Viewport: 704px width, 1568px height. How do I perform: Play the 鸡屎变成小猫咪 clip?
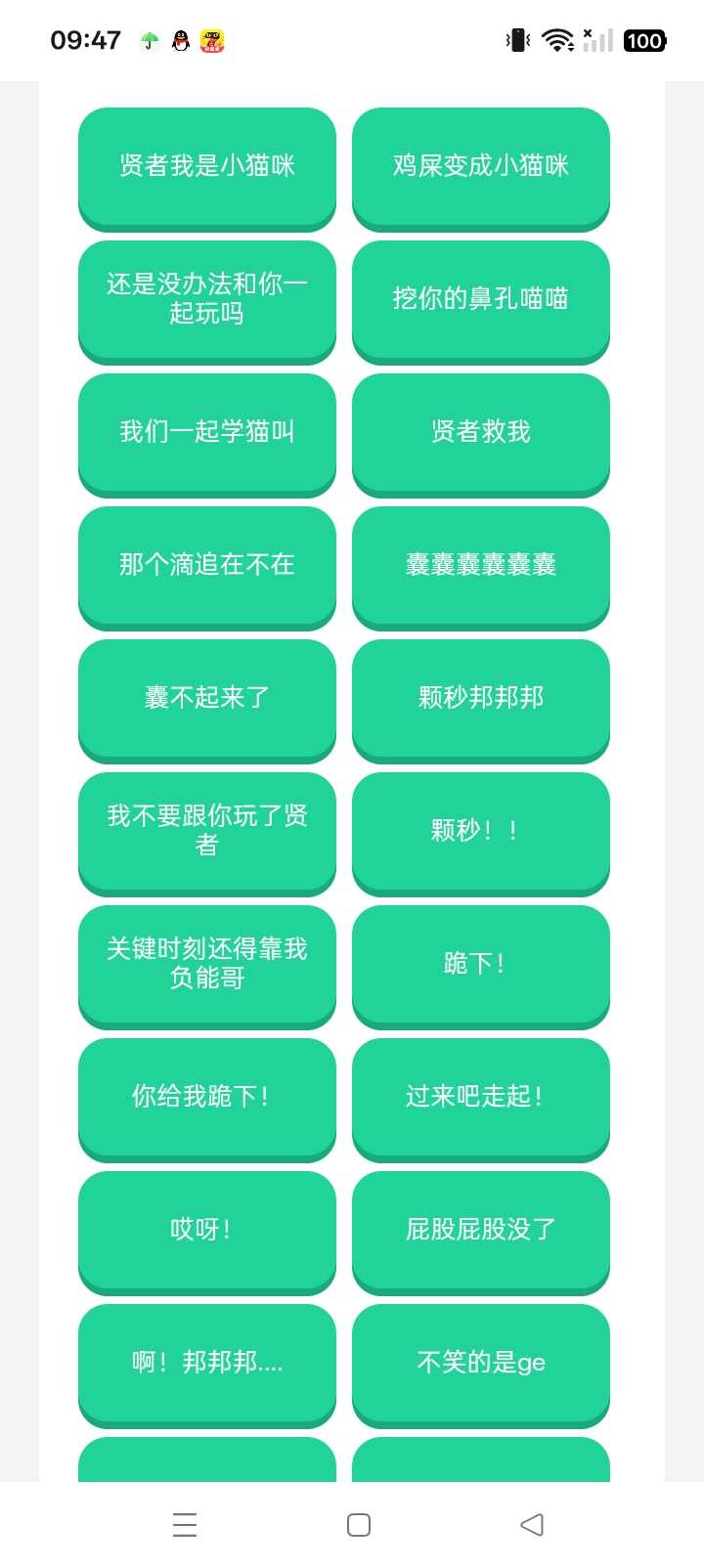(480, 166)
